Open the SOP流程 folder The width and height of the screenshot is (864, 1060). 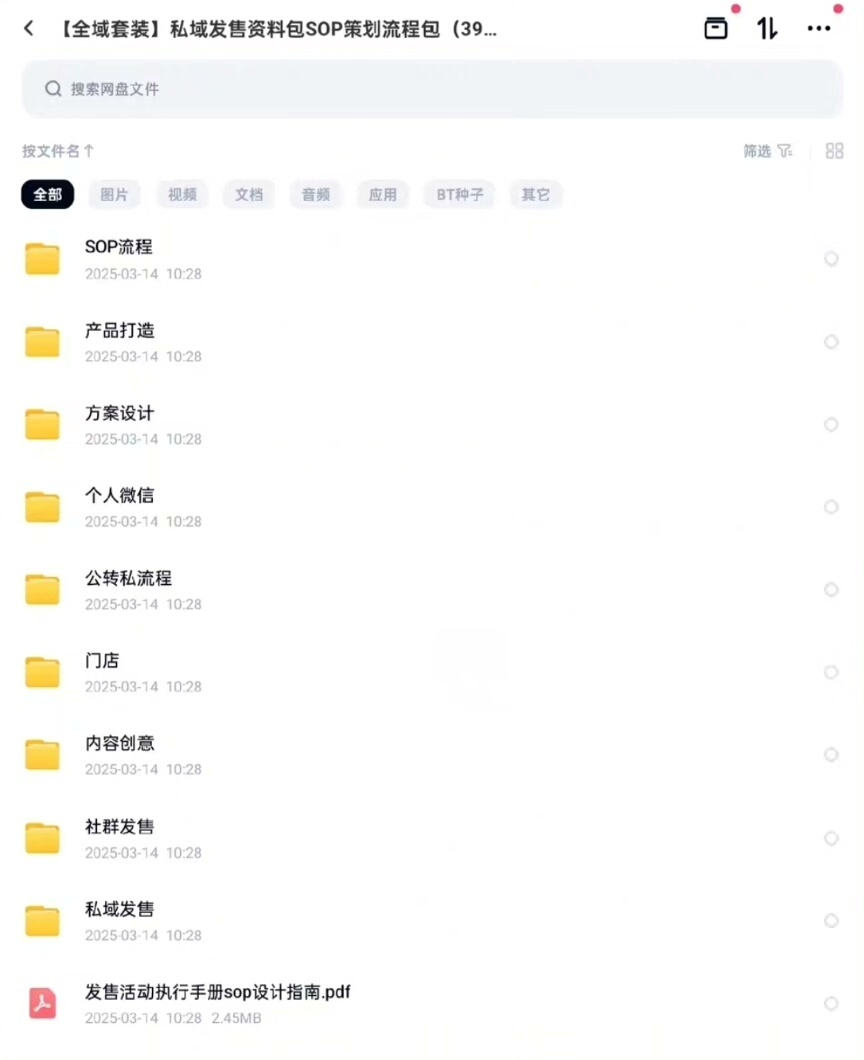point(119,258)
